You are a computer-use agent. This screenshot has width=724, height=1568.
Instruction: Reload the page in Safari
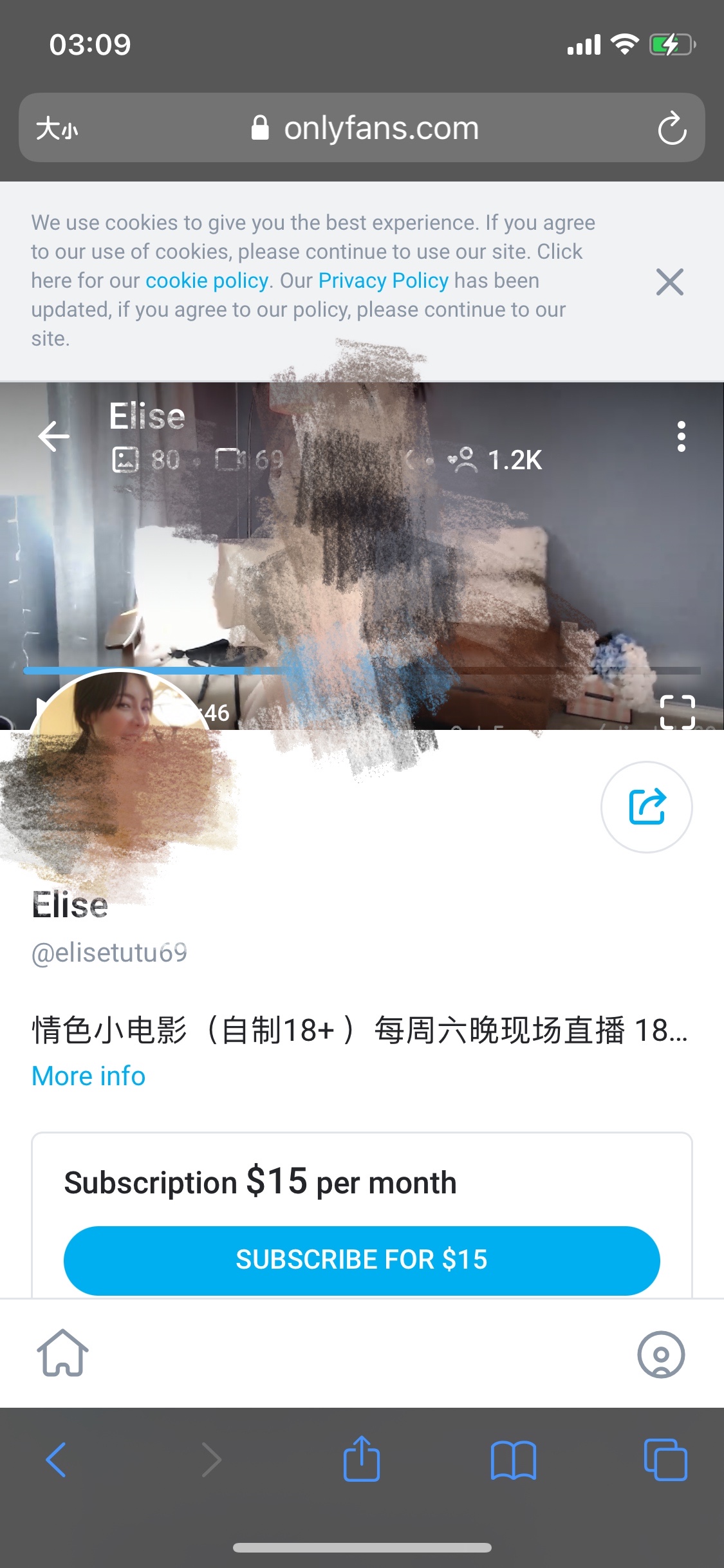point(672,128)
